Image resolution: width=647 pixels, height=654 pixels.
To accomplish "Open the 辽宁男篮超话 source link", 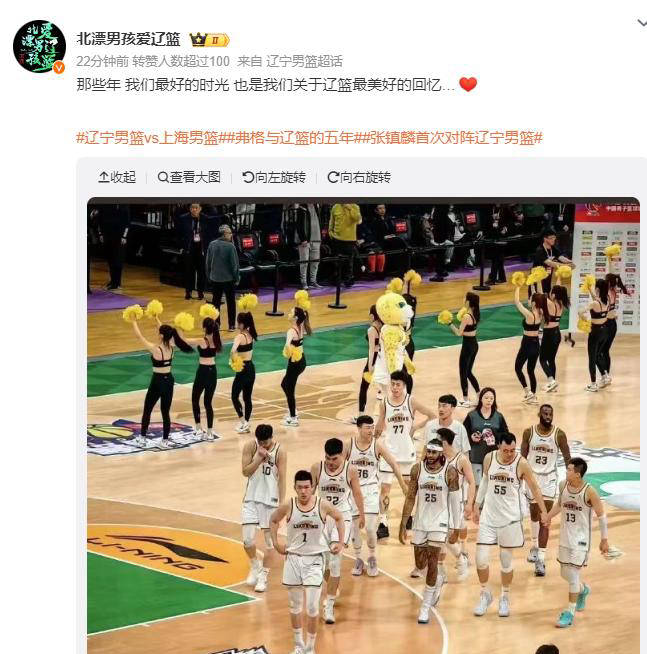I will tap(300, 61).
